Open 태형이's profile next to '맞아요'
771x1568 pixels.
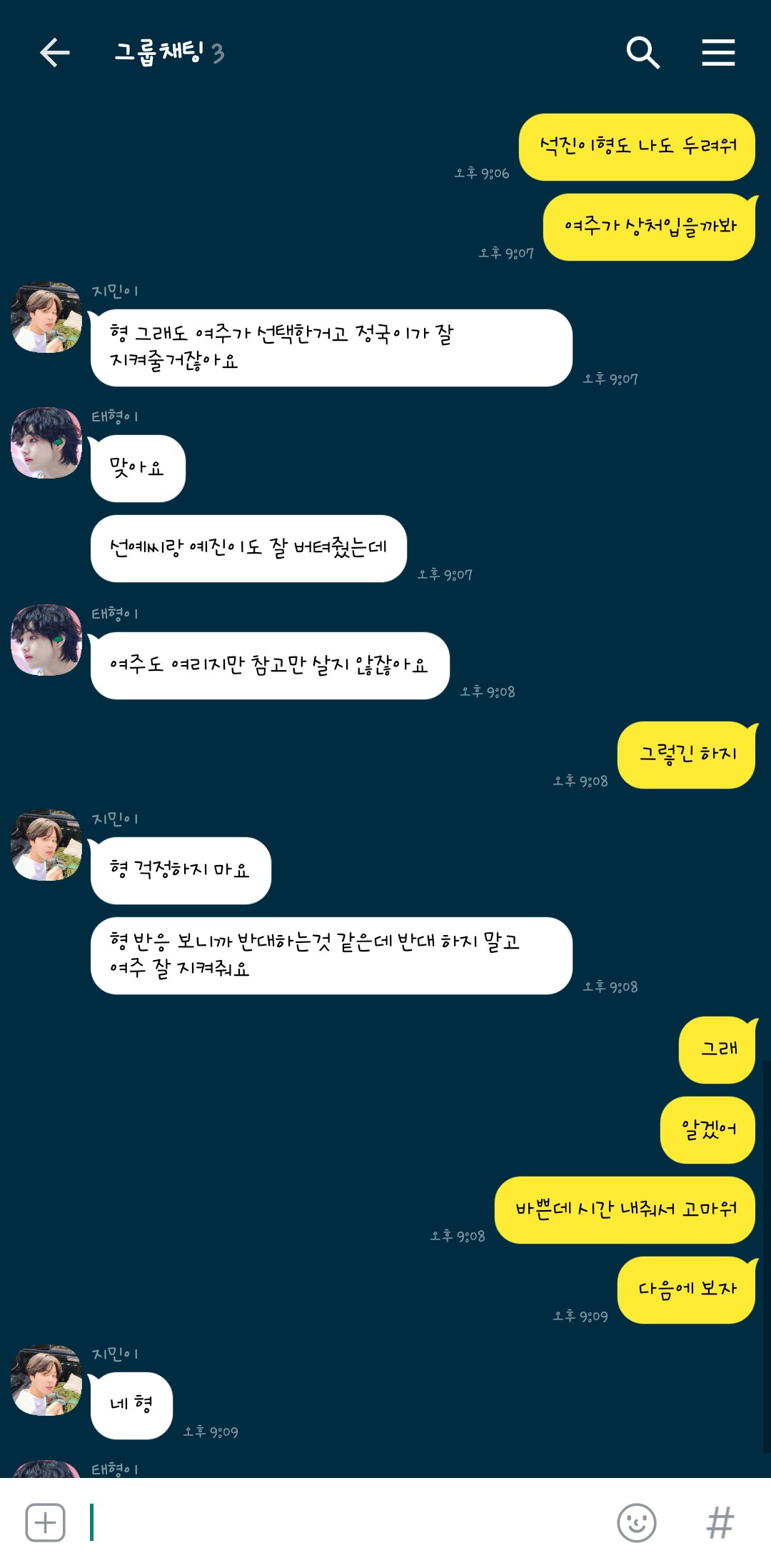(46, 443)
